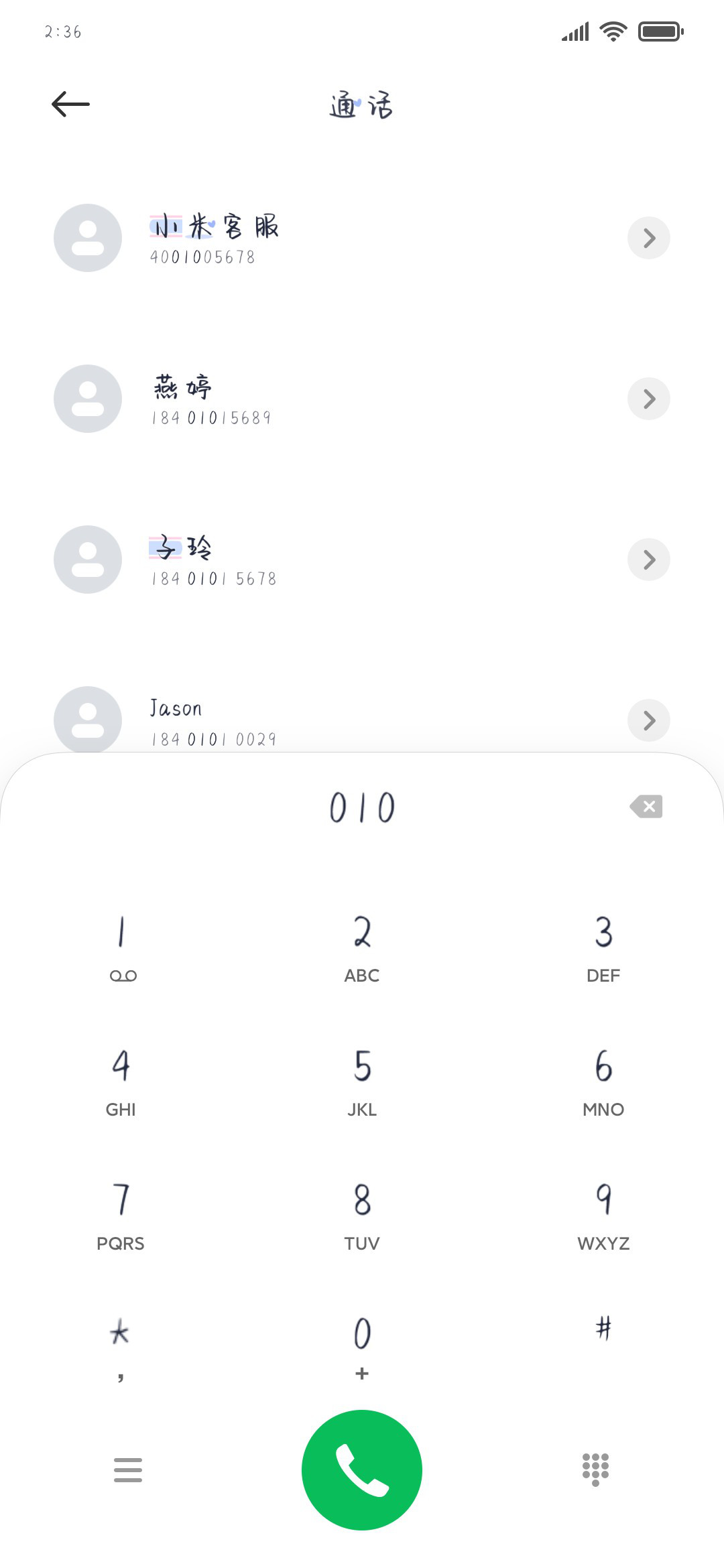Call 燕婷 from the call list

(x=362, y=399)
